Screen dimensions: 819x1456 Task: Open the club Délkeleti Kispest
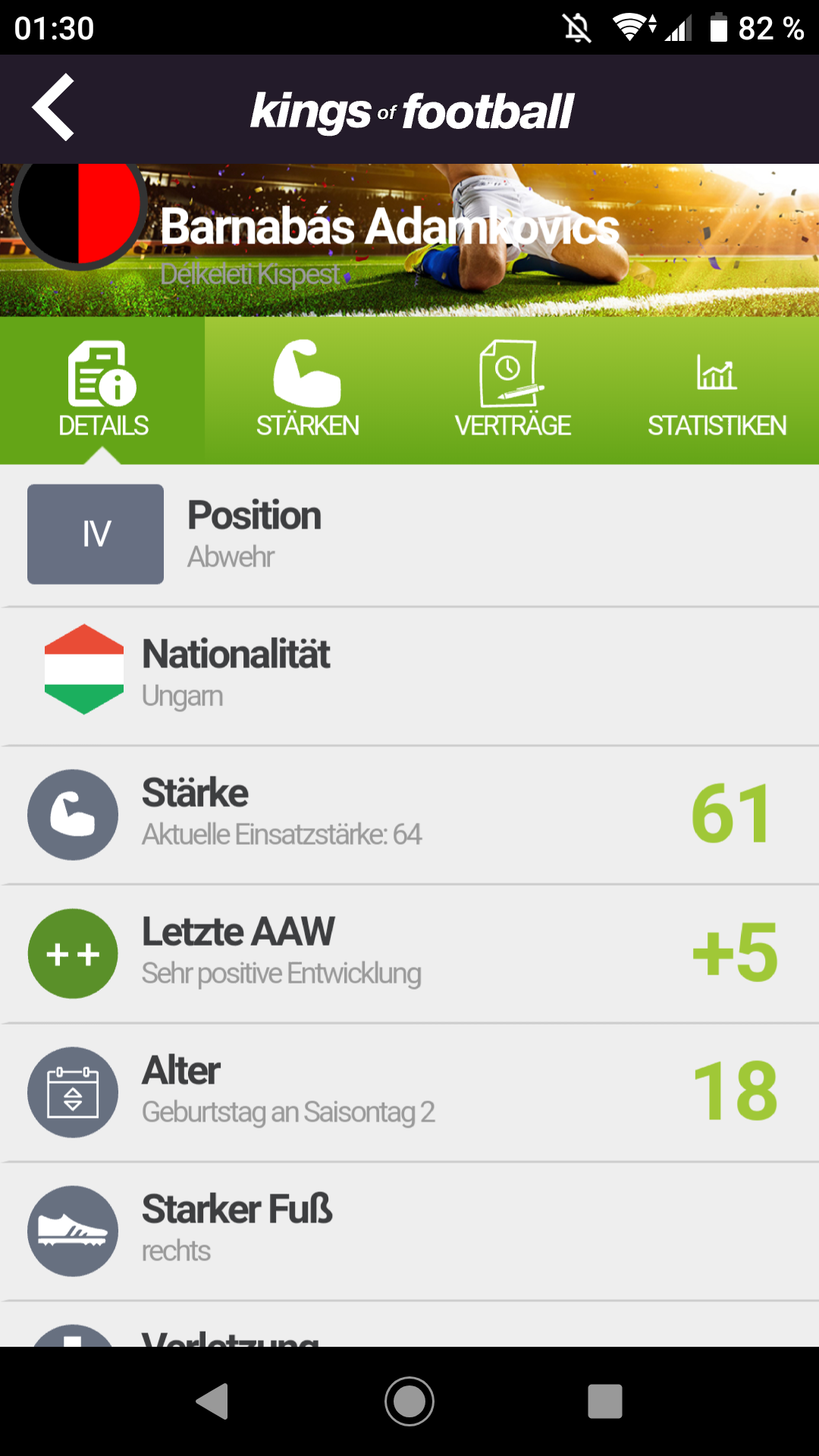pyautogui.click(x=250, y=275)
